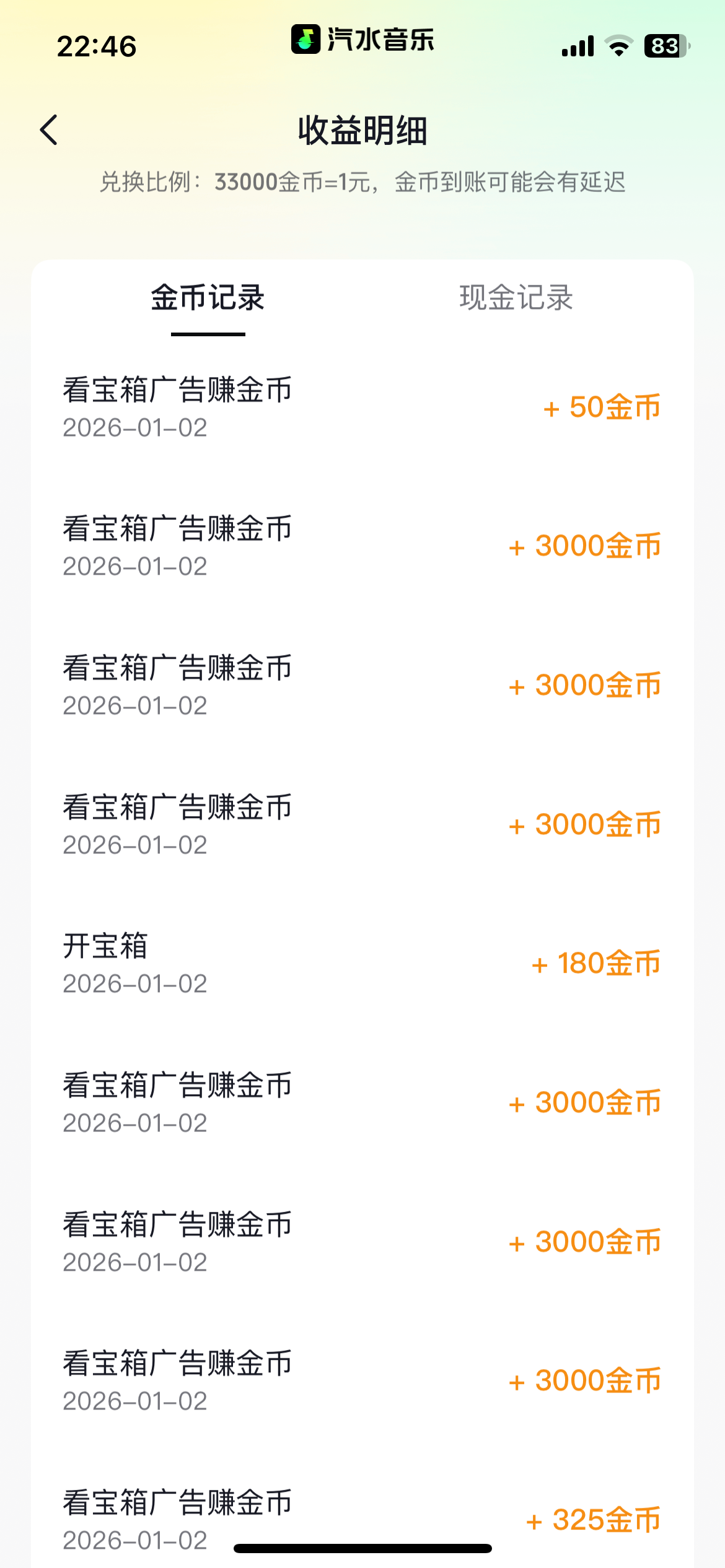The image size is (725, 1568).
Task: Tap the battery indicator showing 83
Action: tap(666, 43)
